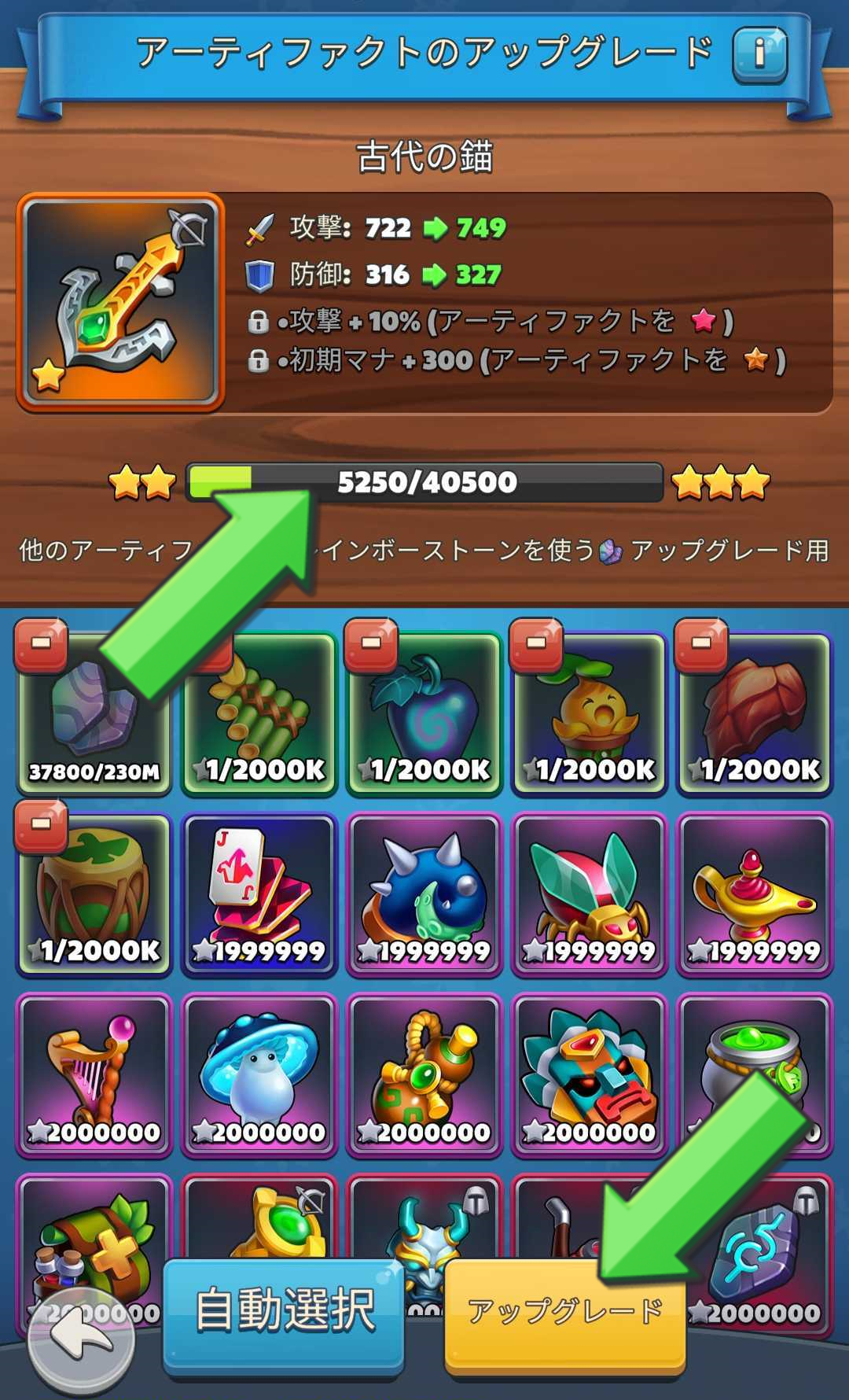Deselect the orange sprout artifact via minus
Screen dimensions: 849x1400
tap(536, 644)
